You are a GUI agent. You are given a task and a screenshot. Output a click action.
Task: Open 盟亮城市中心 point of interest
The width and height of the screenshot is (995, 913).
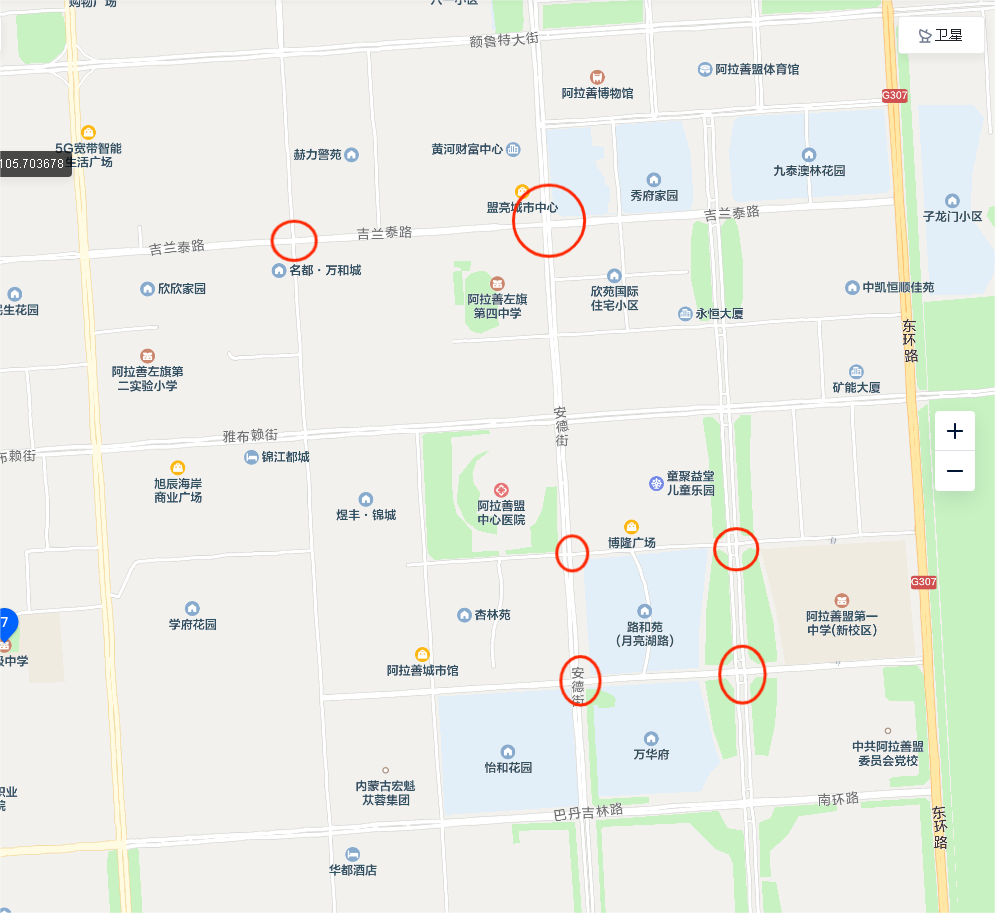(x=521, y=191)
